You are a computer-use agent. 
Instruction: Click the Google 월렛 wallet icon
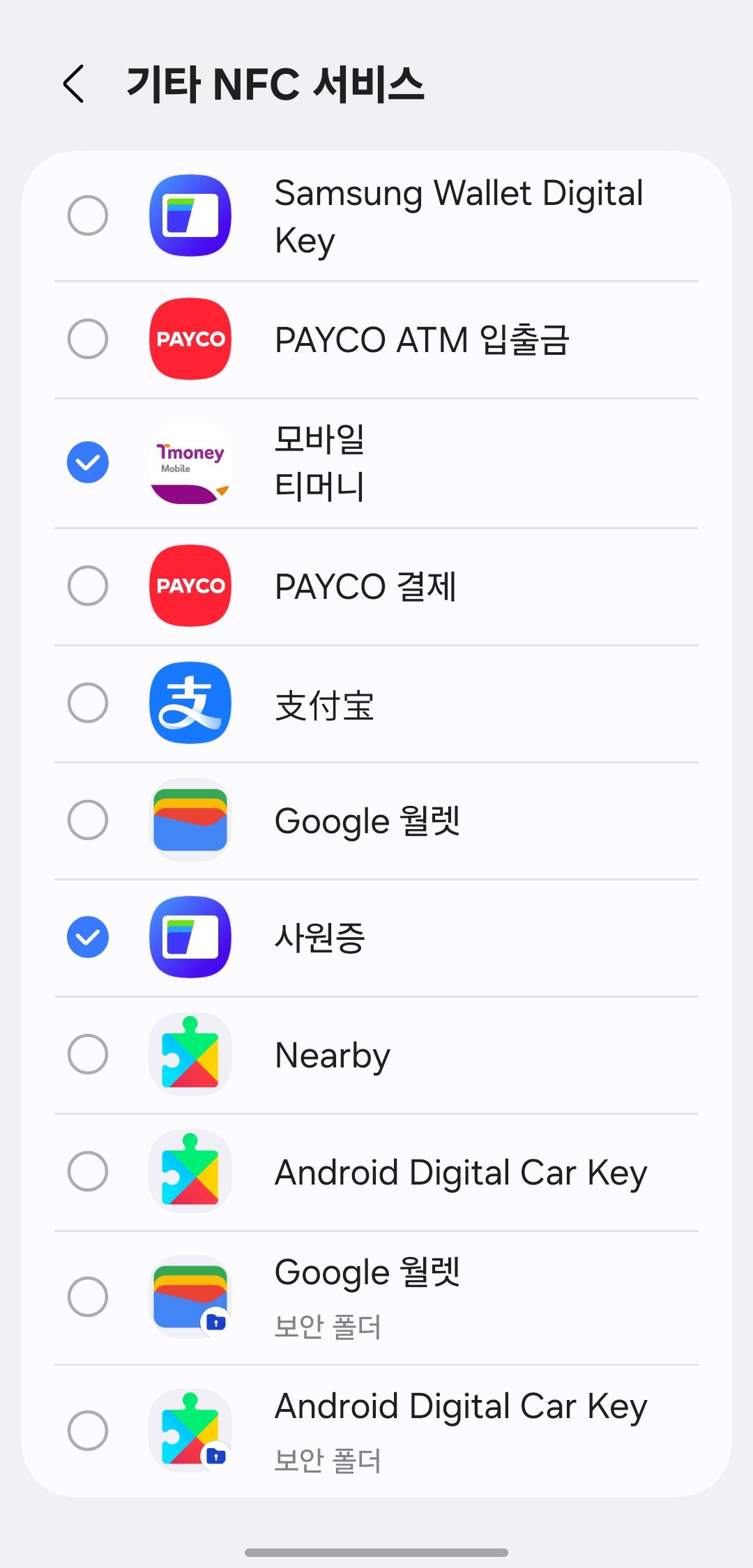190,821
